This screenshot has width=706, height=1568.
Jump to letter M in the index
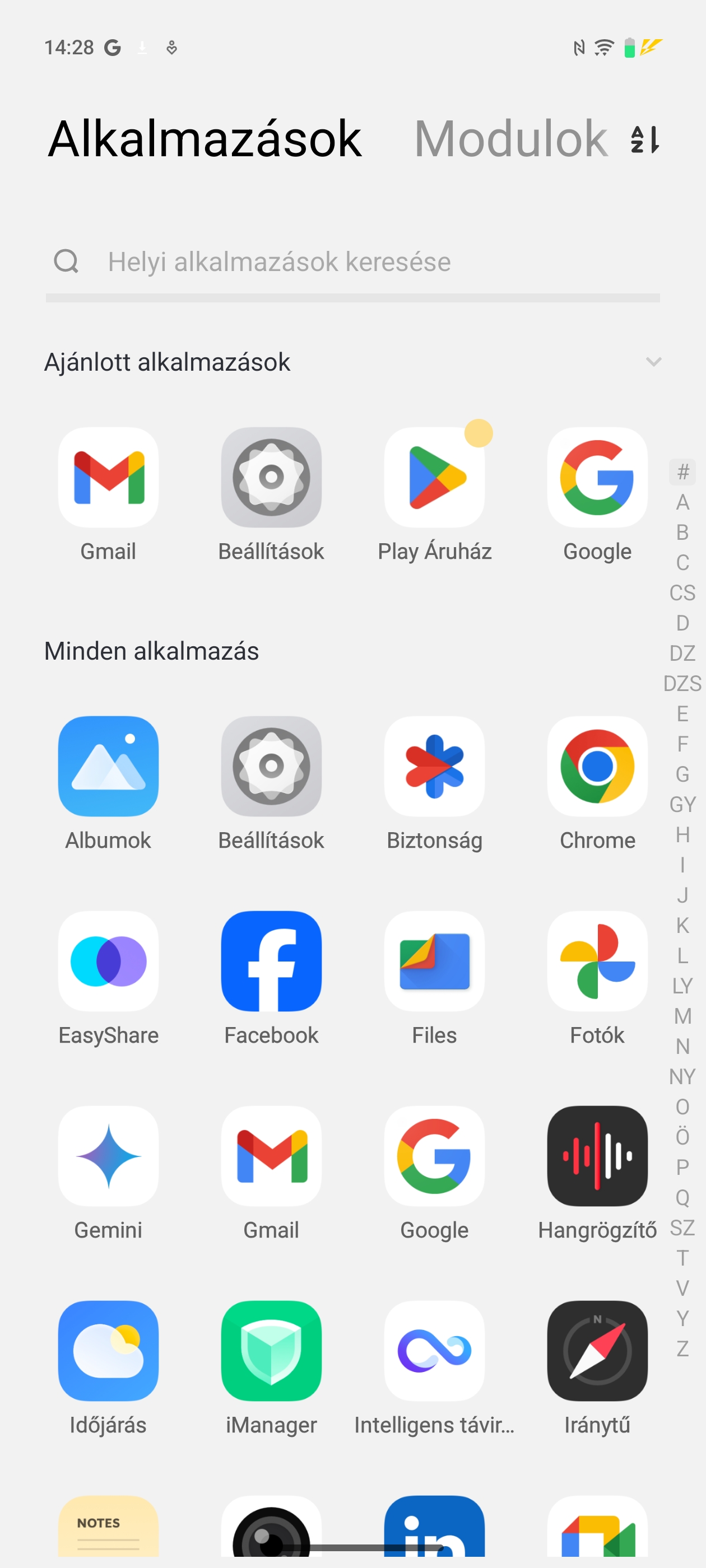click(x=682, y=1016)
